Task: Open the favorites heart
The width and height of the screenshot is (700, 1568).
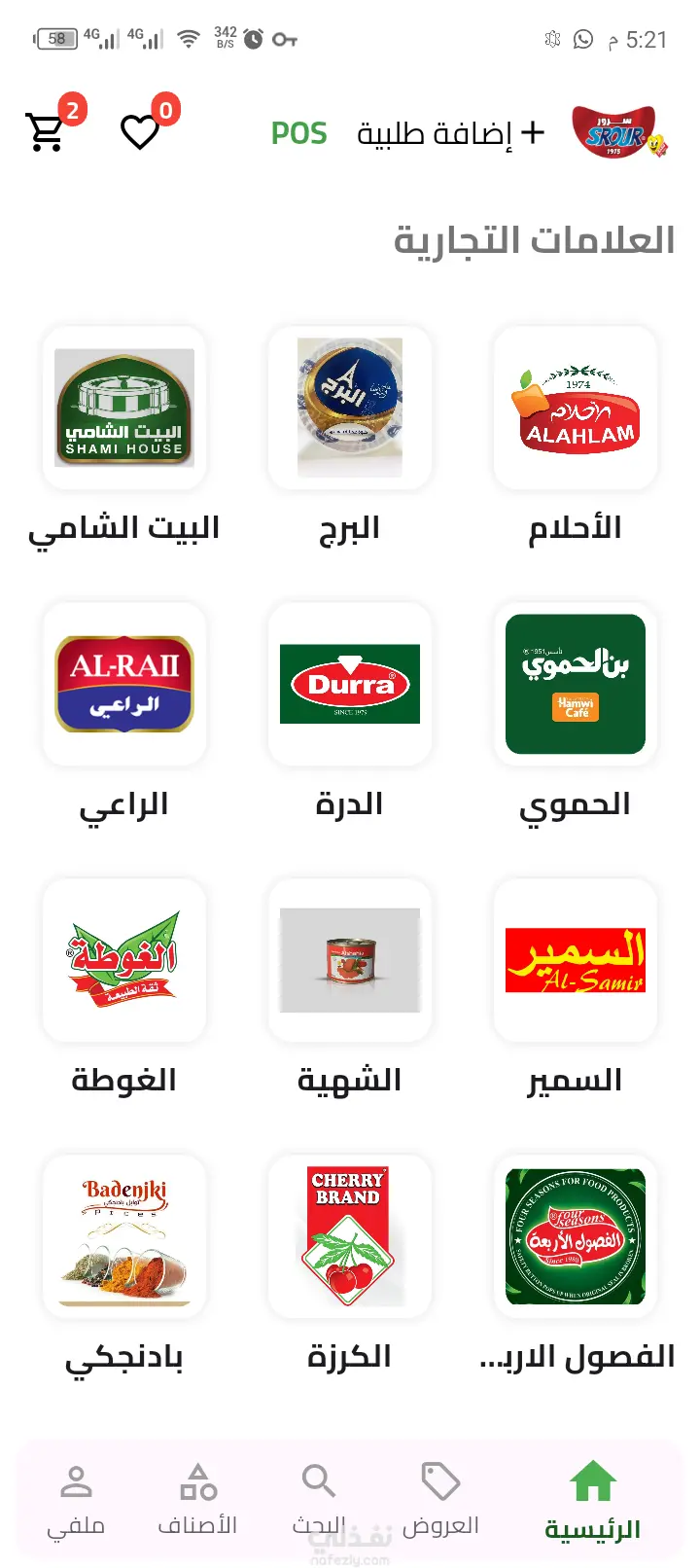Action: (140, 132)
